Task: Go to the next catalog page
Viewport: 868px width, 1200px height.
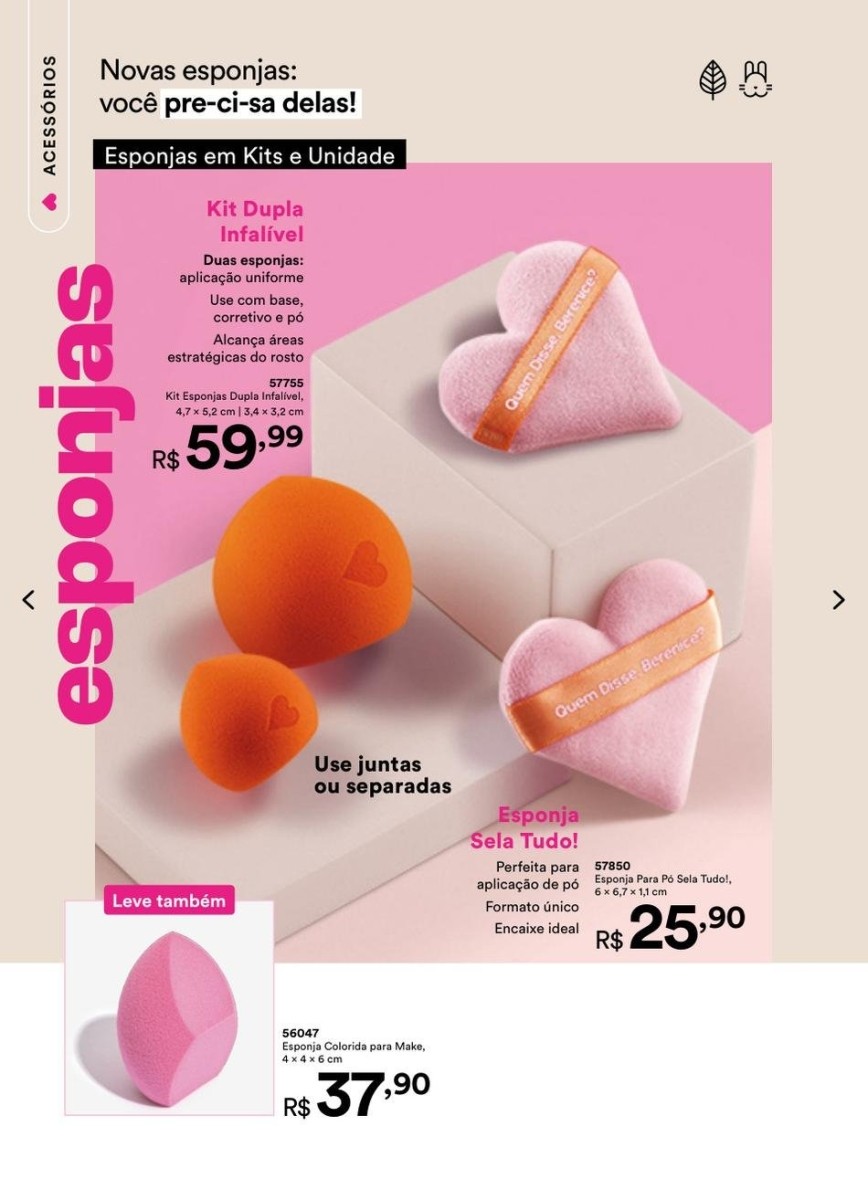Action: 838,600
